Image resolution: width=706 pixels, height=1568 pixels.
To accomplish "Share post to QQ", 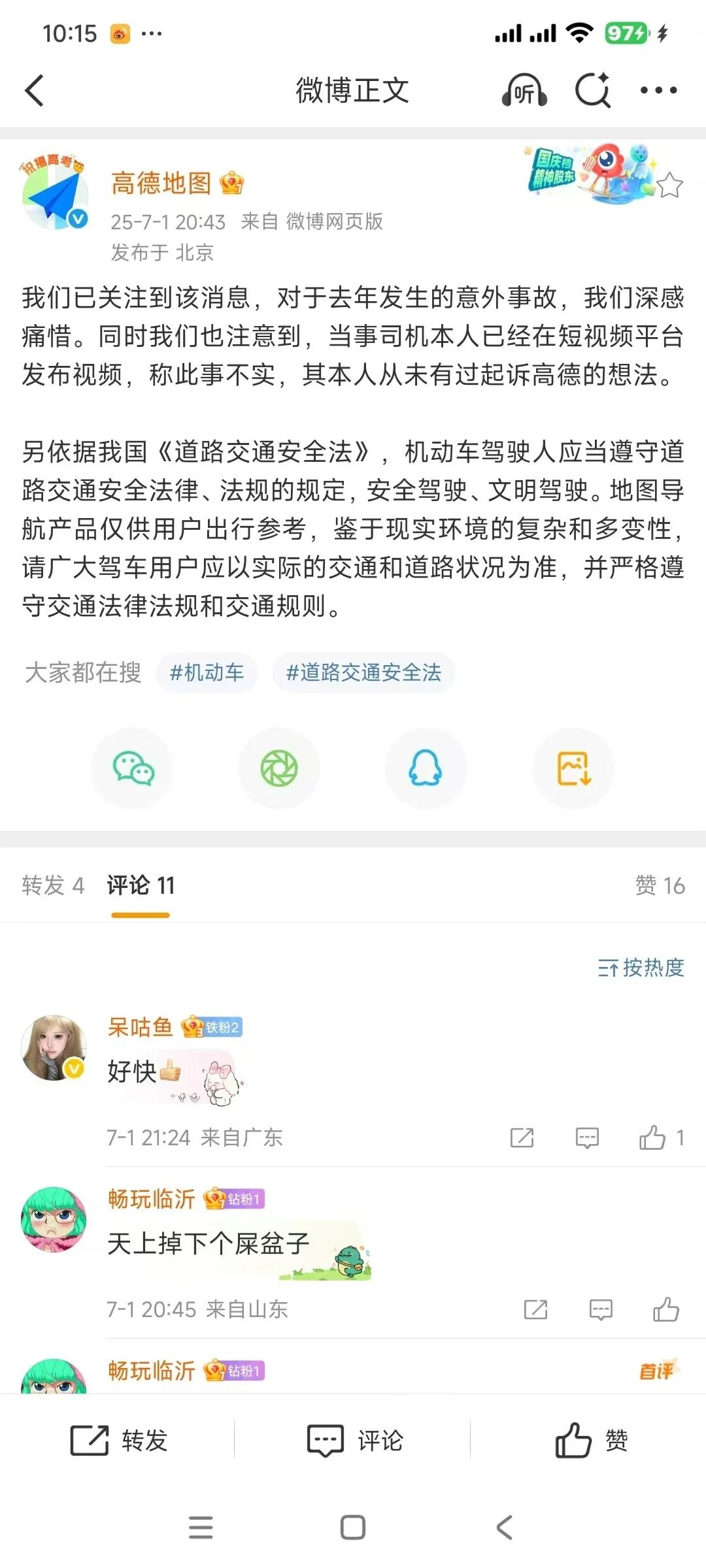I will tap(426, 768).
